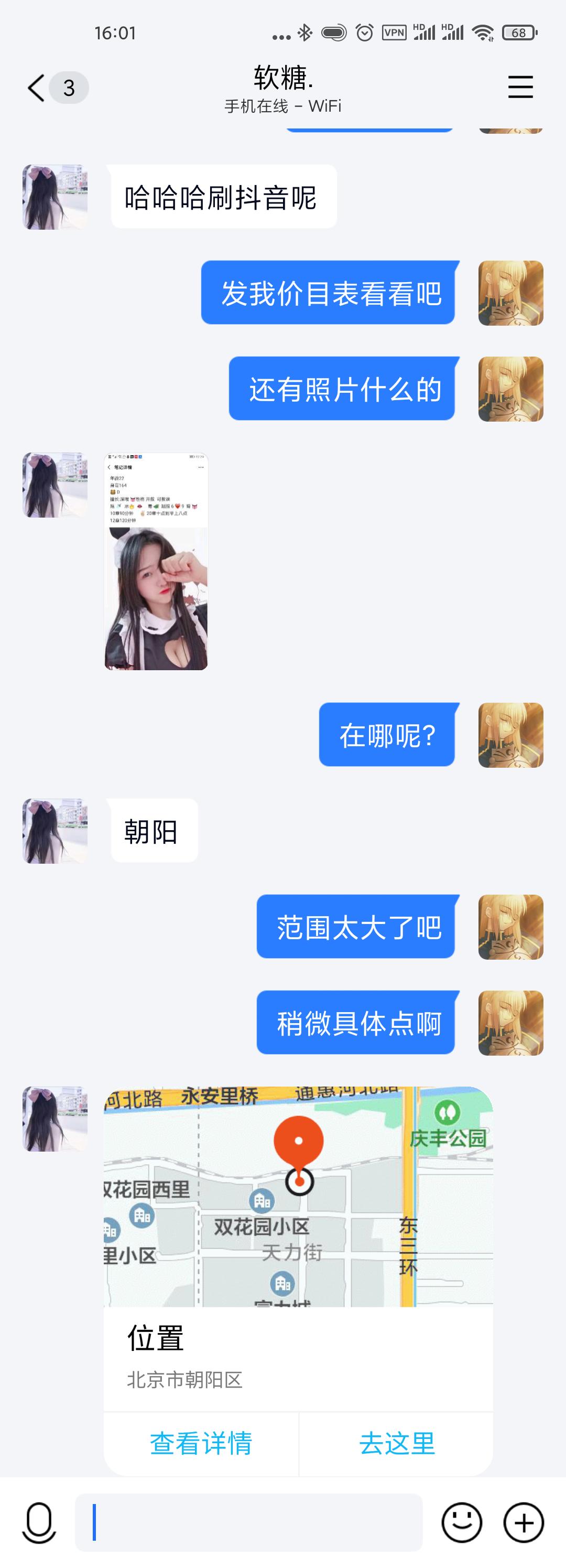The width and height of the screenshot is (566, 1568).
Task: Go back to the message list
Action: (38, 88)
